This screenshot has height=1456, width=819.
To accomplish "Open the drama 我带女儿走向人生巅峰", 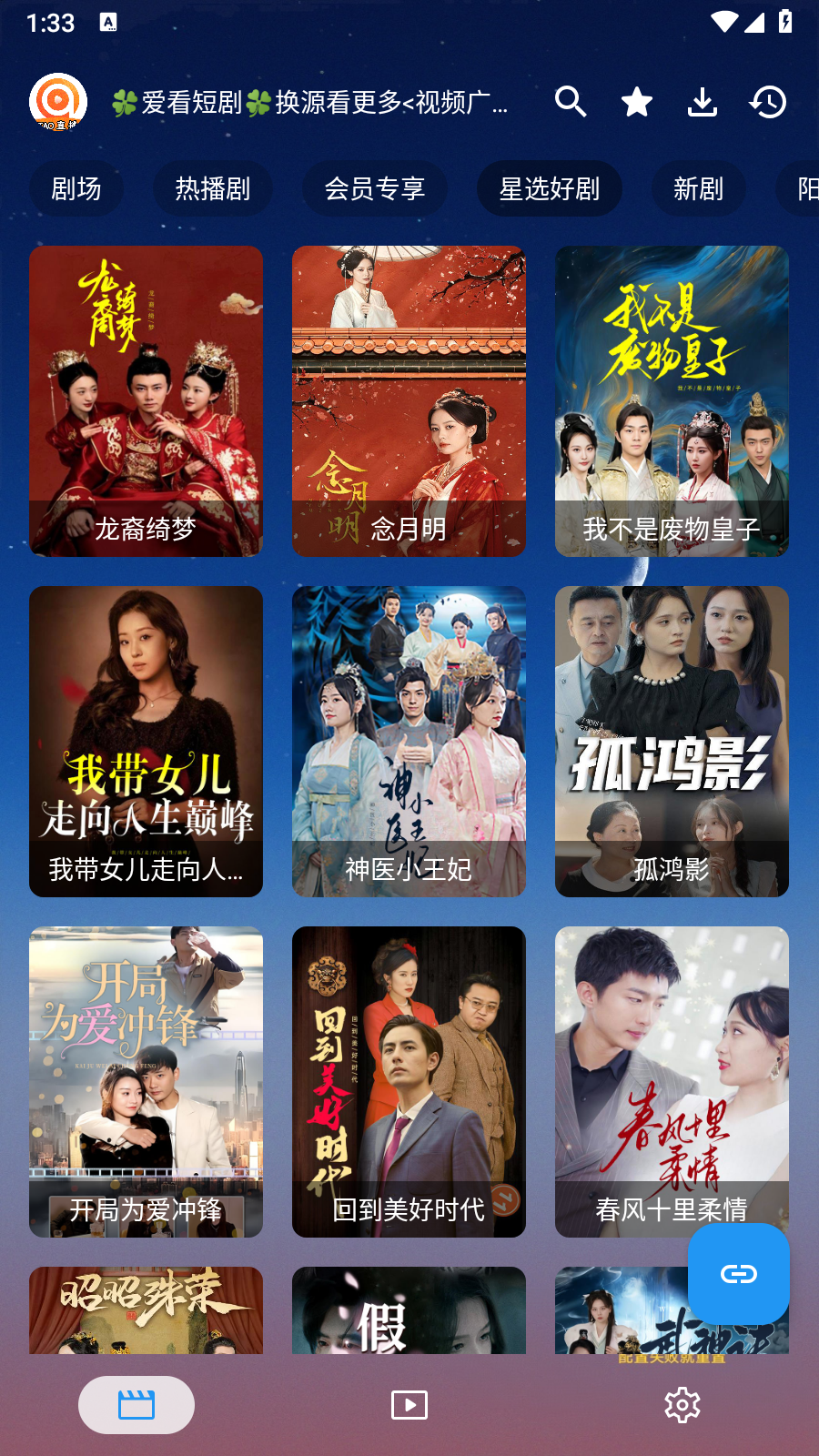I will 146,741.
